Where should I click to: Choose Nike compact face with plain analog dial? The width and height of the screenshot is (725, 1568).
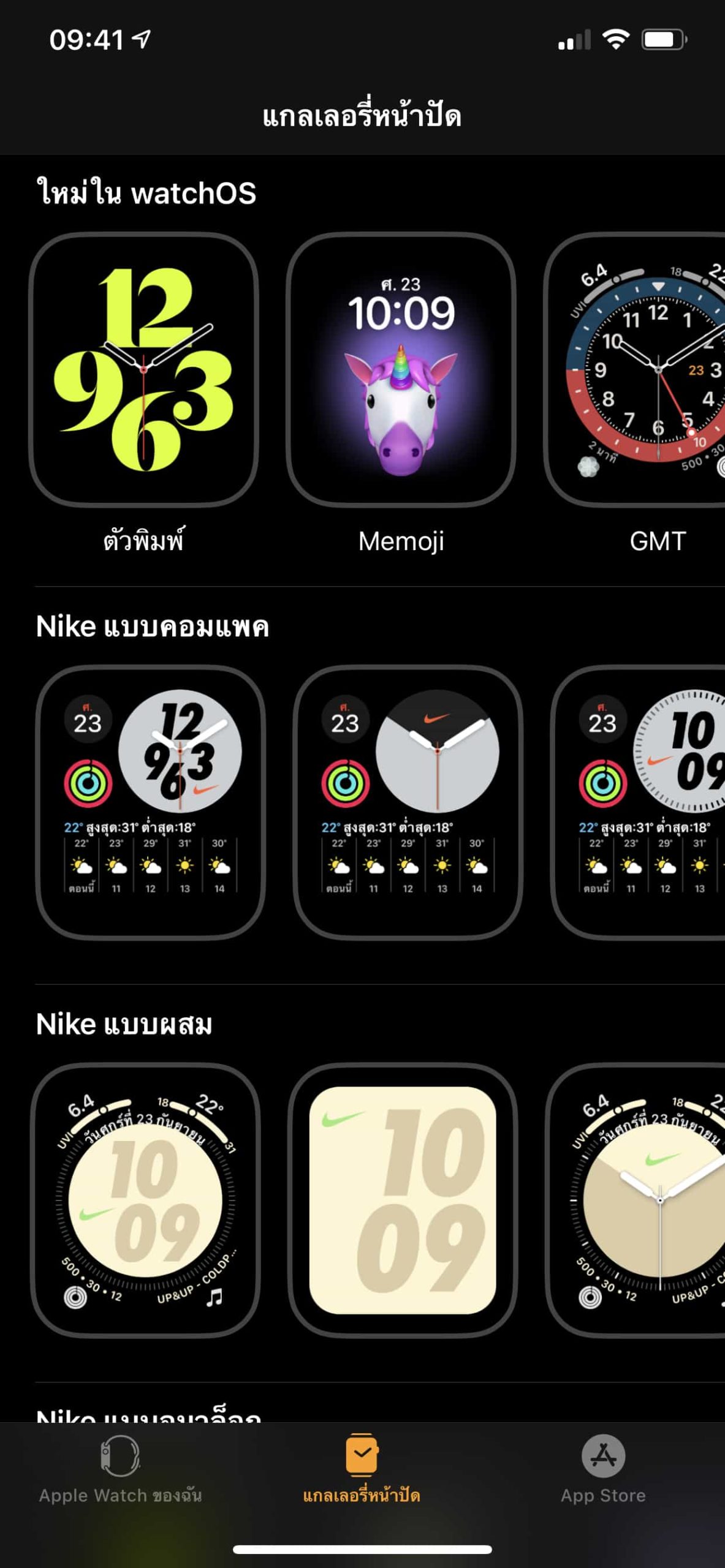[x=408, y=802]
